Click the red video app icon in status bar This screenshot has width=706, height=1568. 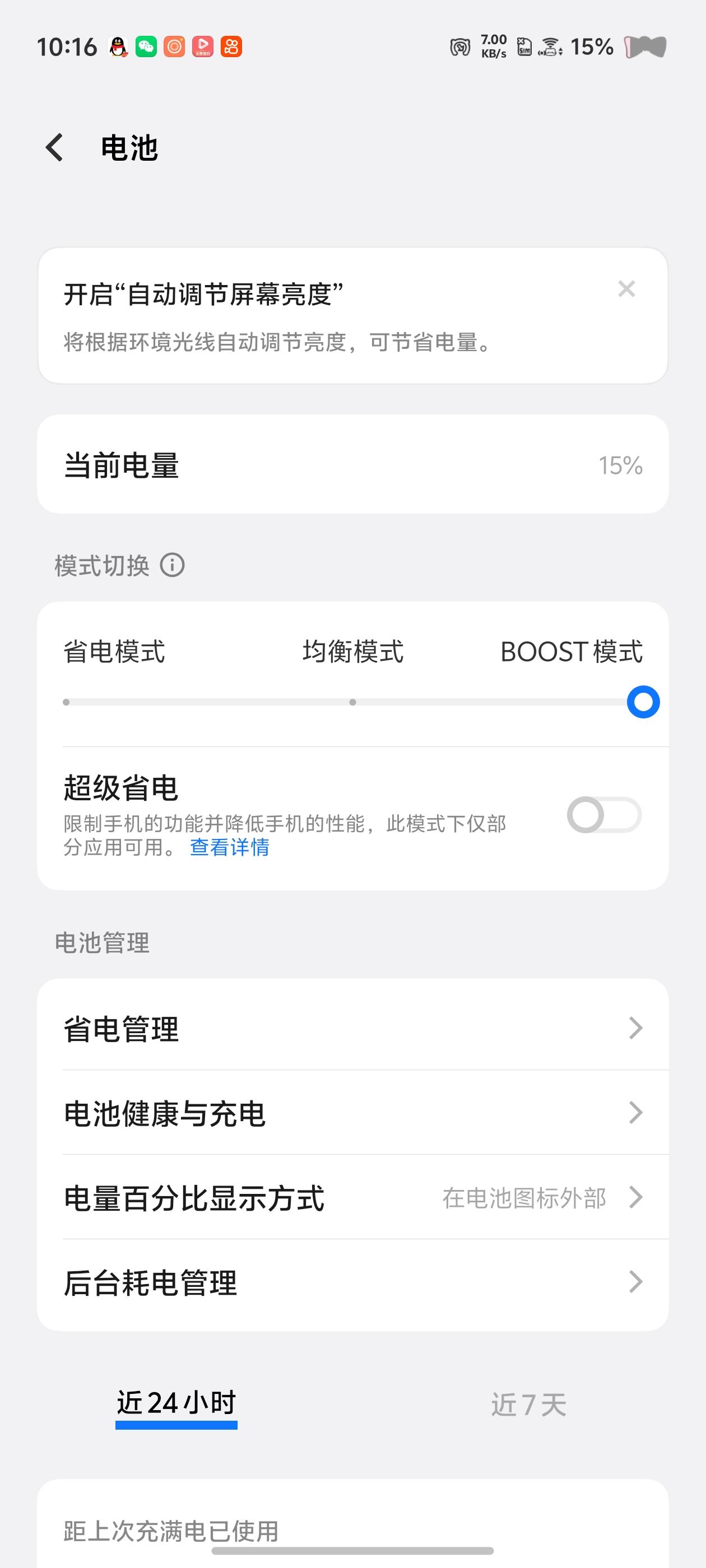click(203, 46)
